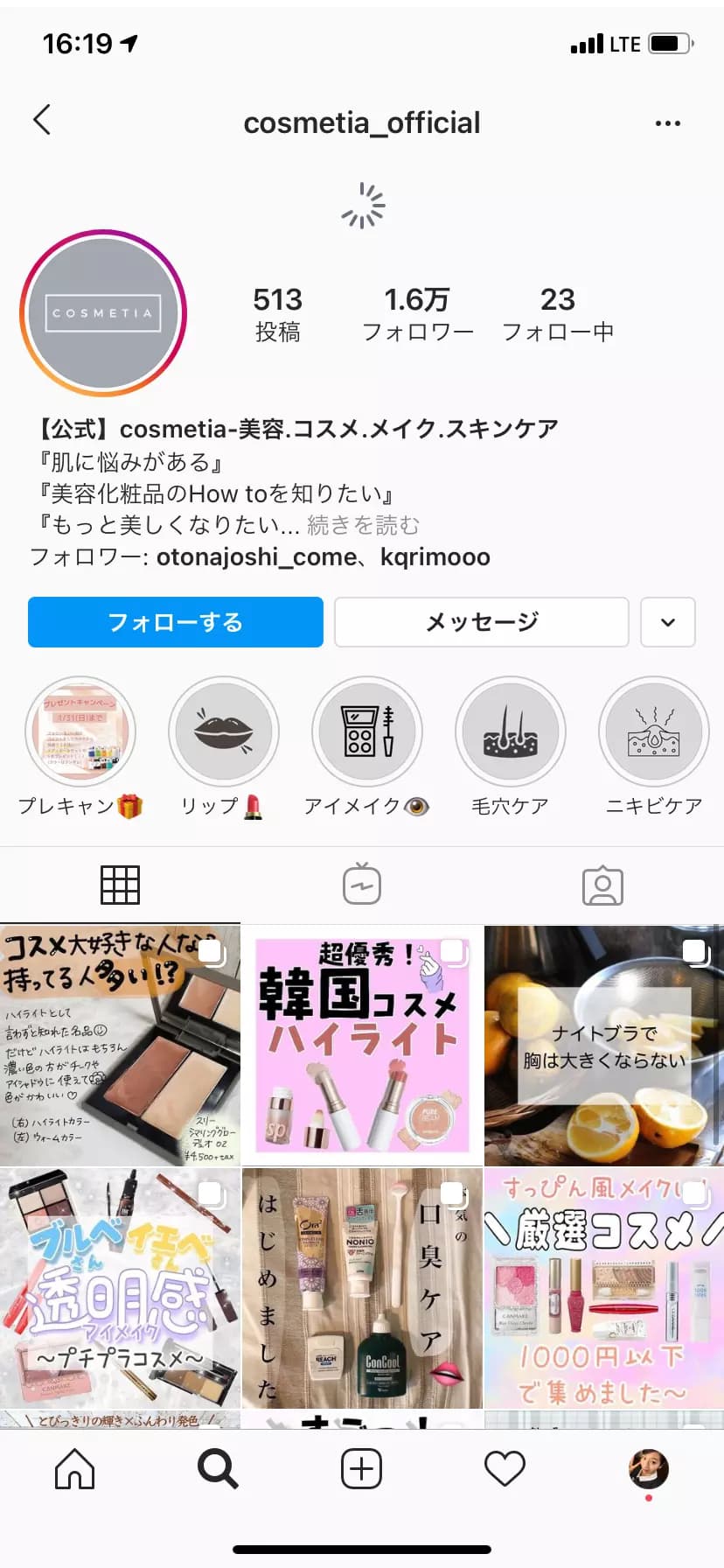
Task: Expand the bio with 続きを読む
Action: tap(363, 525)
